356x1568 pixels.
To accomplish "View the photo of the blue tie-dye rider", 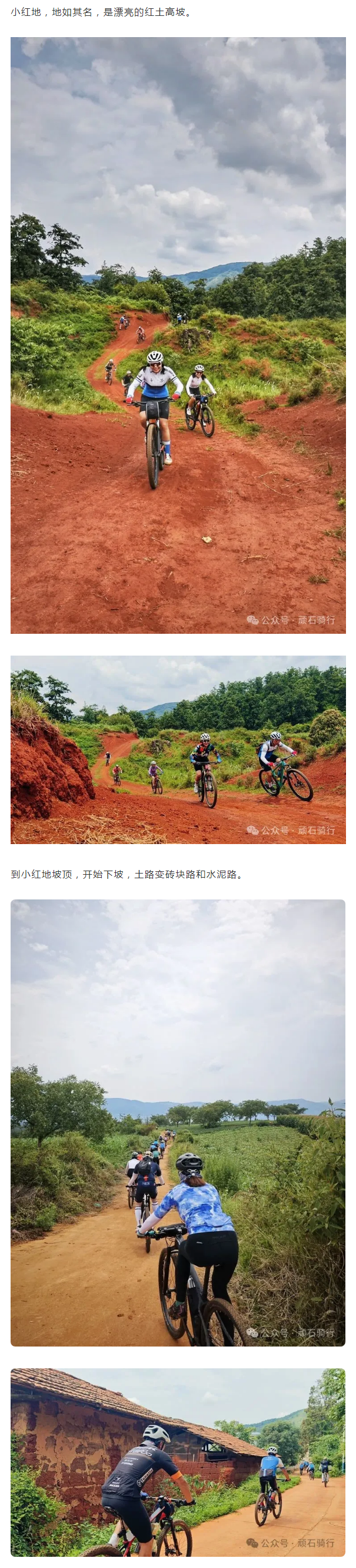I will pyautogui.click(x=178, y=1123).
